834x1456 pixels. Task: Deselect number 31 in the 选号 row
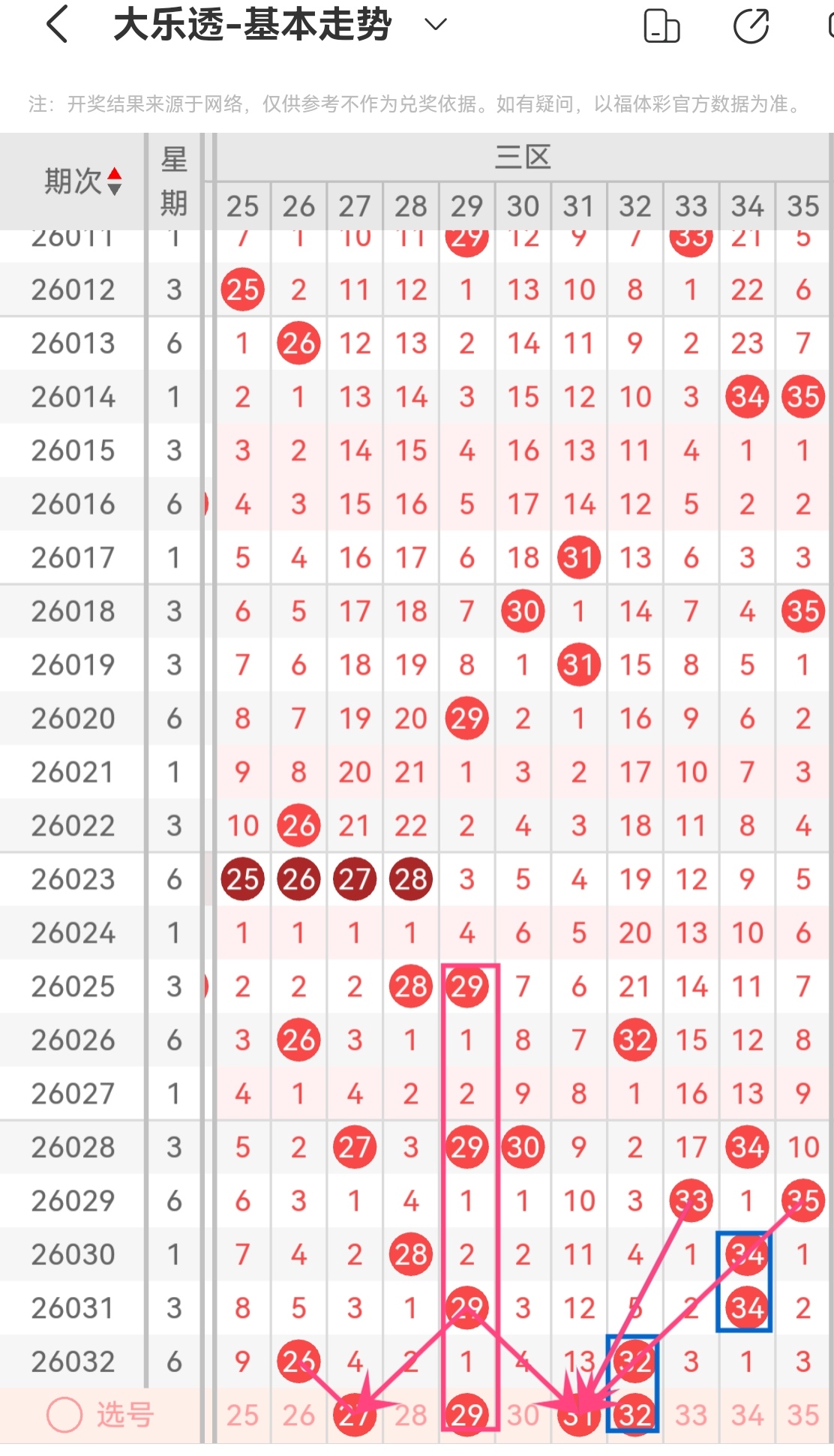click(x=578, y=1415)
